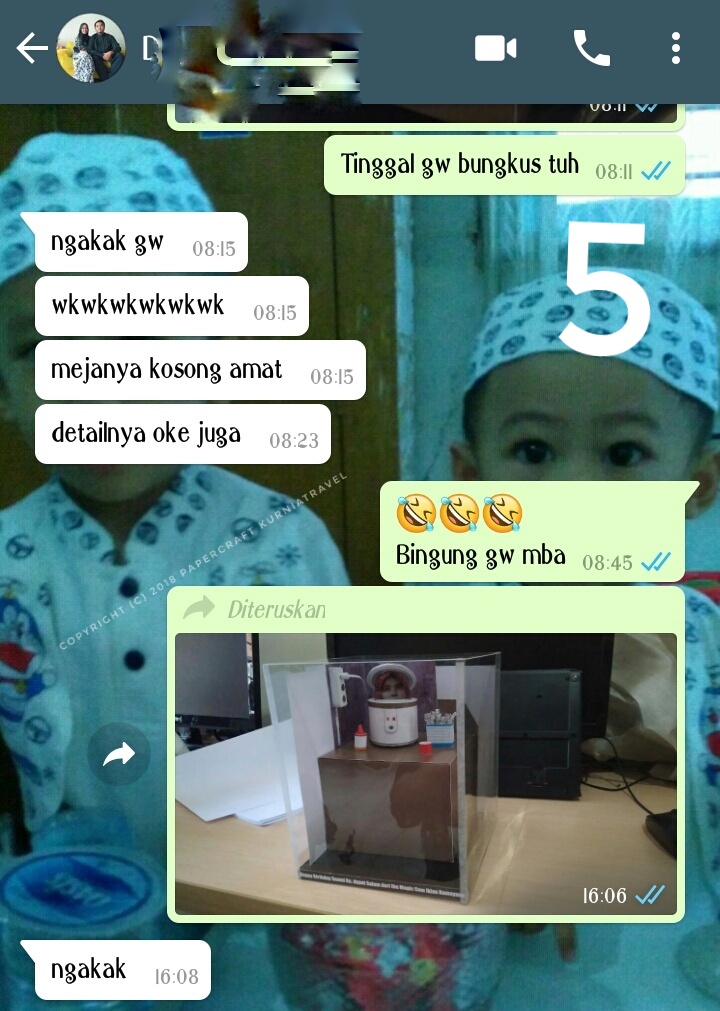Image resolution: width=720 pixels, height=1011 pixels.
Task: Start a video call
Action: [x=495, y=48]
